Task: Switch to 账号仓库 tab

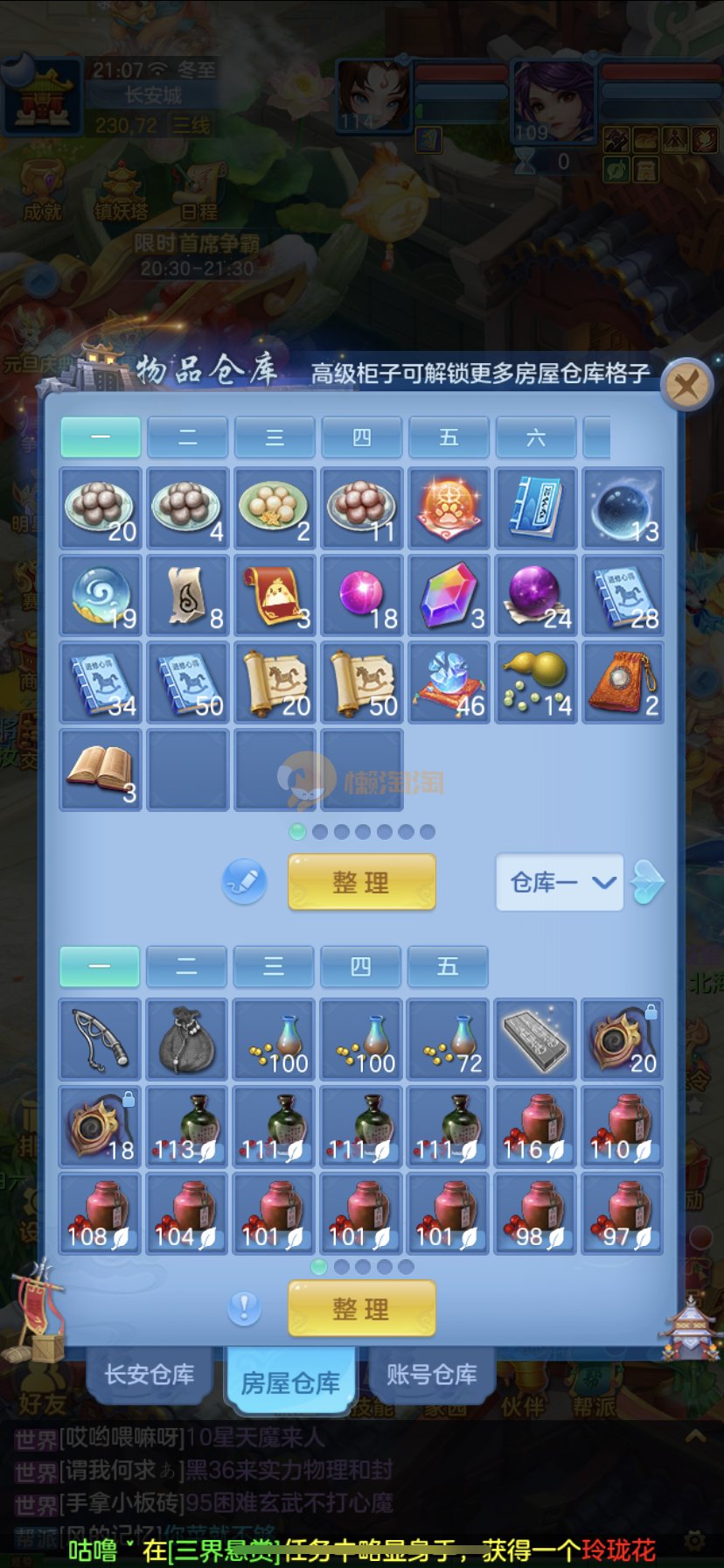Action: (431, 1375)
